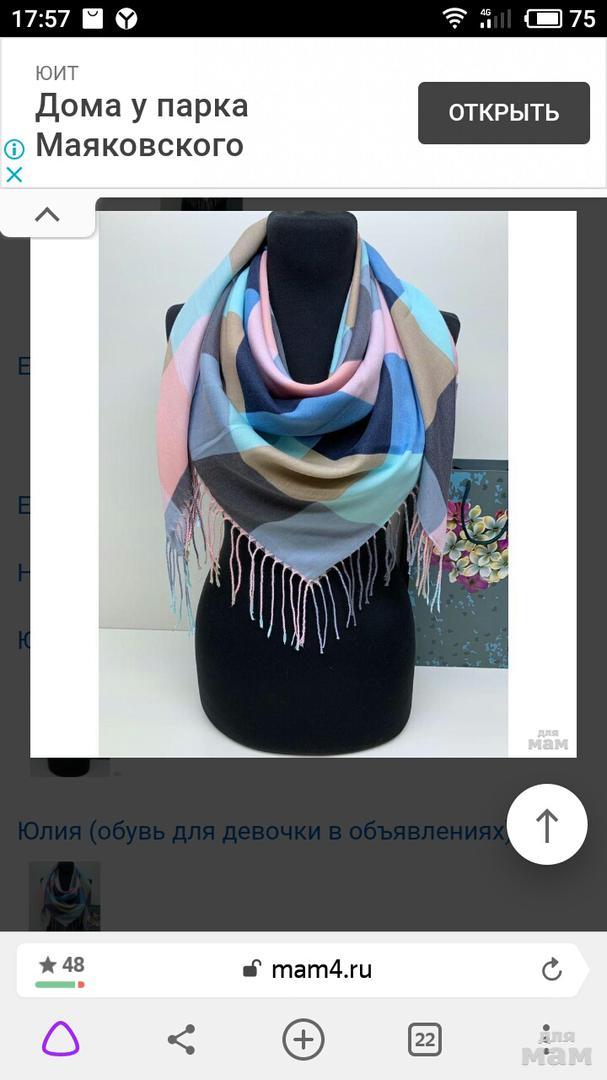Open Юлия's ads link
The width and height of the screenshot is (607, 1080).
point(260,831)
